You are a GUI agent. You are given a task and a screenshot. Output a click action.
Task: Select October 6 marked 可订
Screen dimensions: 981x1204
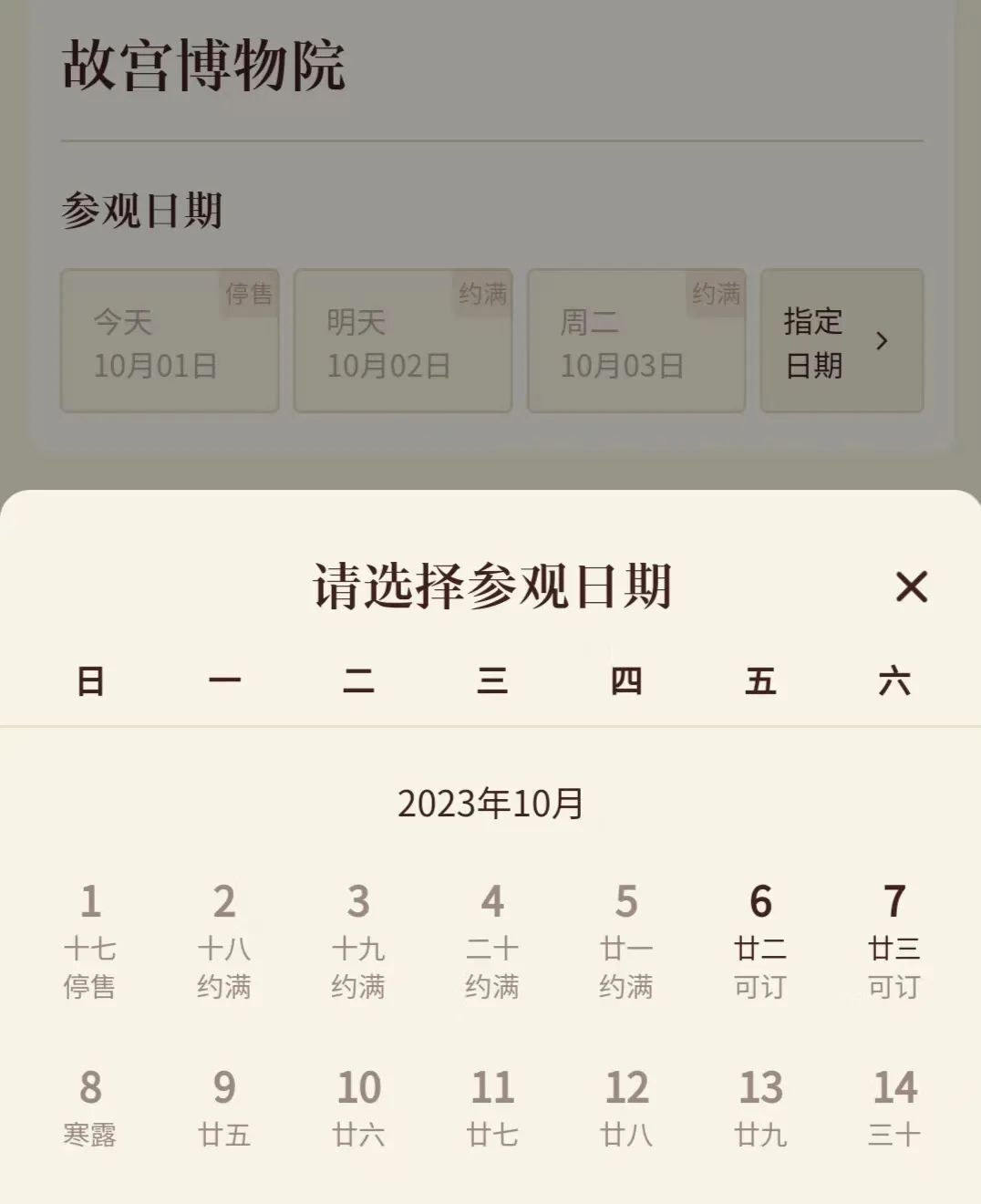pos(760,941)
